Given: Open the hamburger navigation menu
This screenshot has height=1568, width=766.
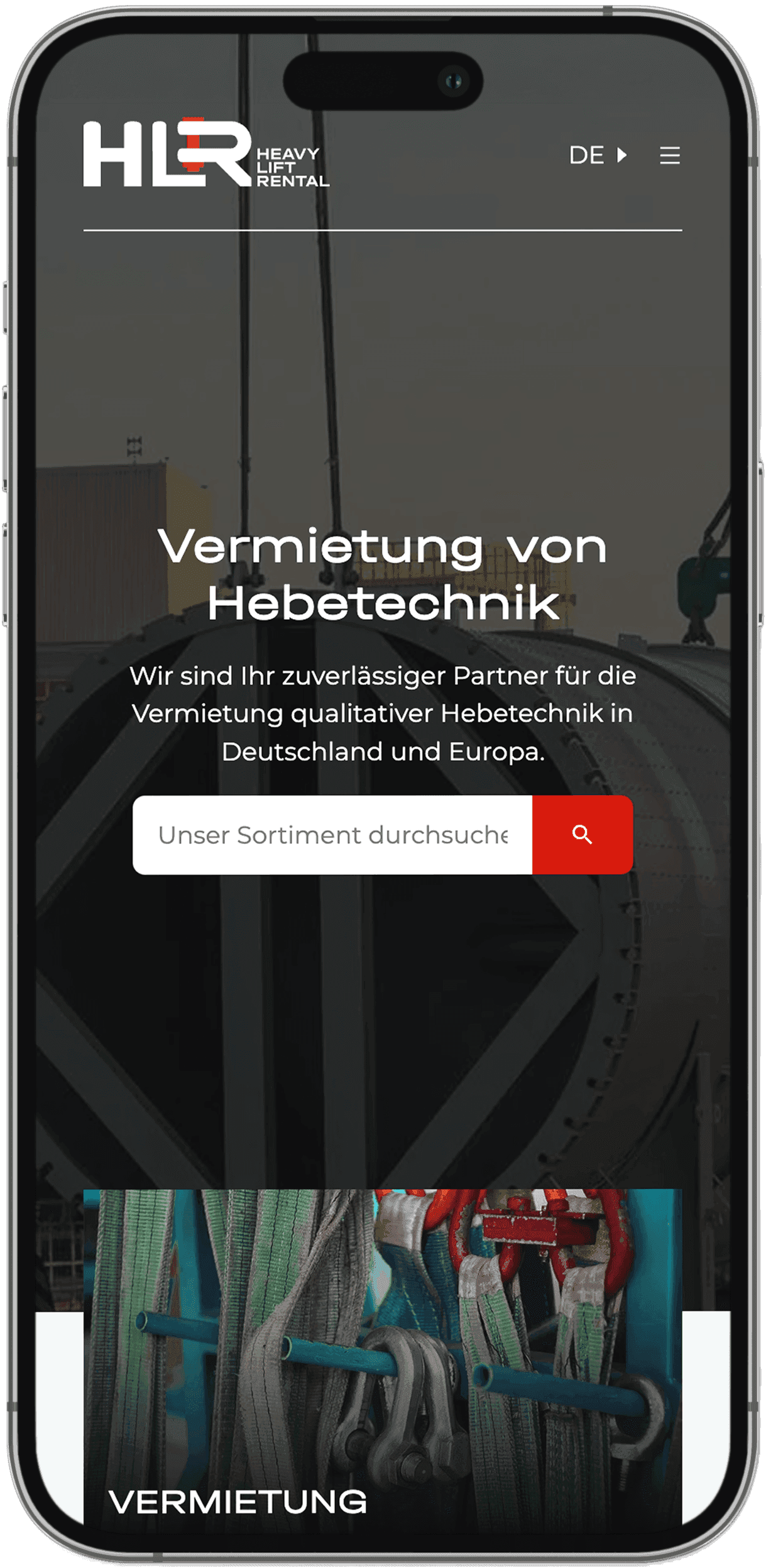Looking at the screenshot, I should click(x=670, y=155).
